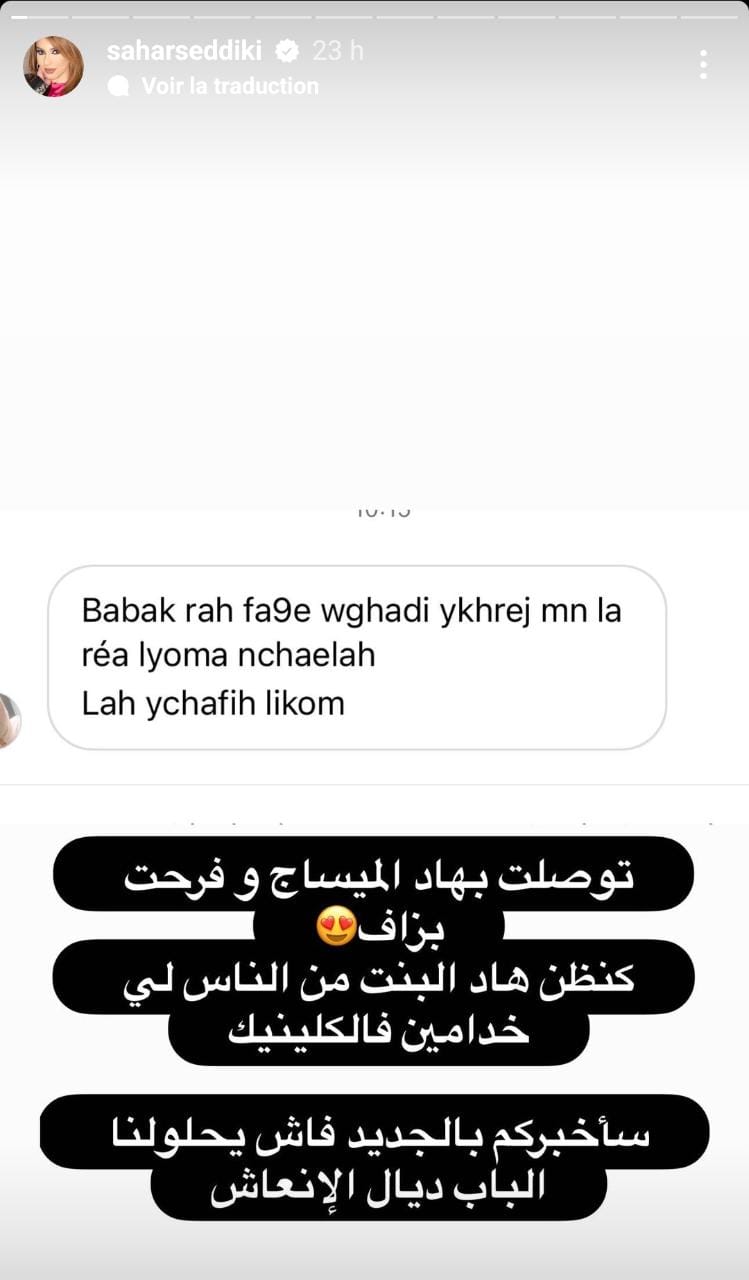This screenshot has height=1280, width=749.
Task: Open saharseddiki's profile picture
Action: [x=53, y=67]
